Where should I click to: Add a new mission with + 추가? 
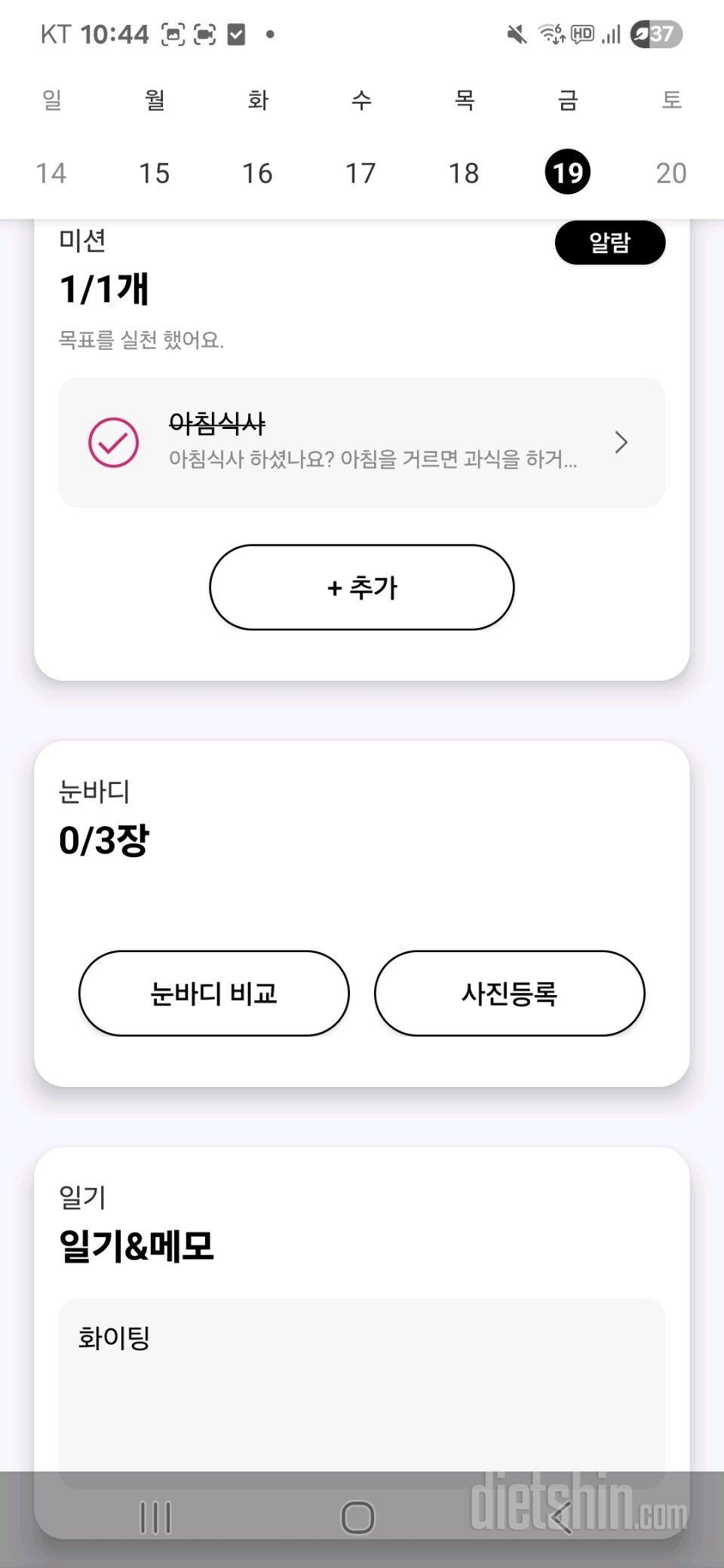(361, 587)
